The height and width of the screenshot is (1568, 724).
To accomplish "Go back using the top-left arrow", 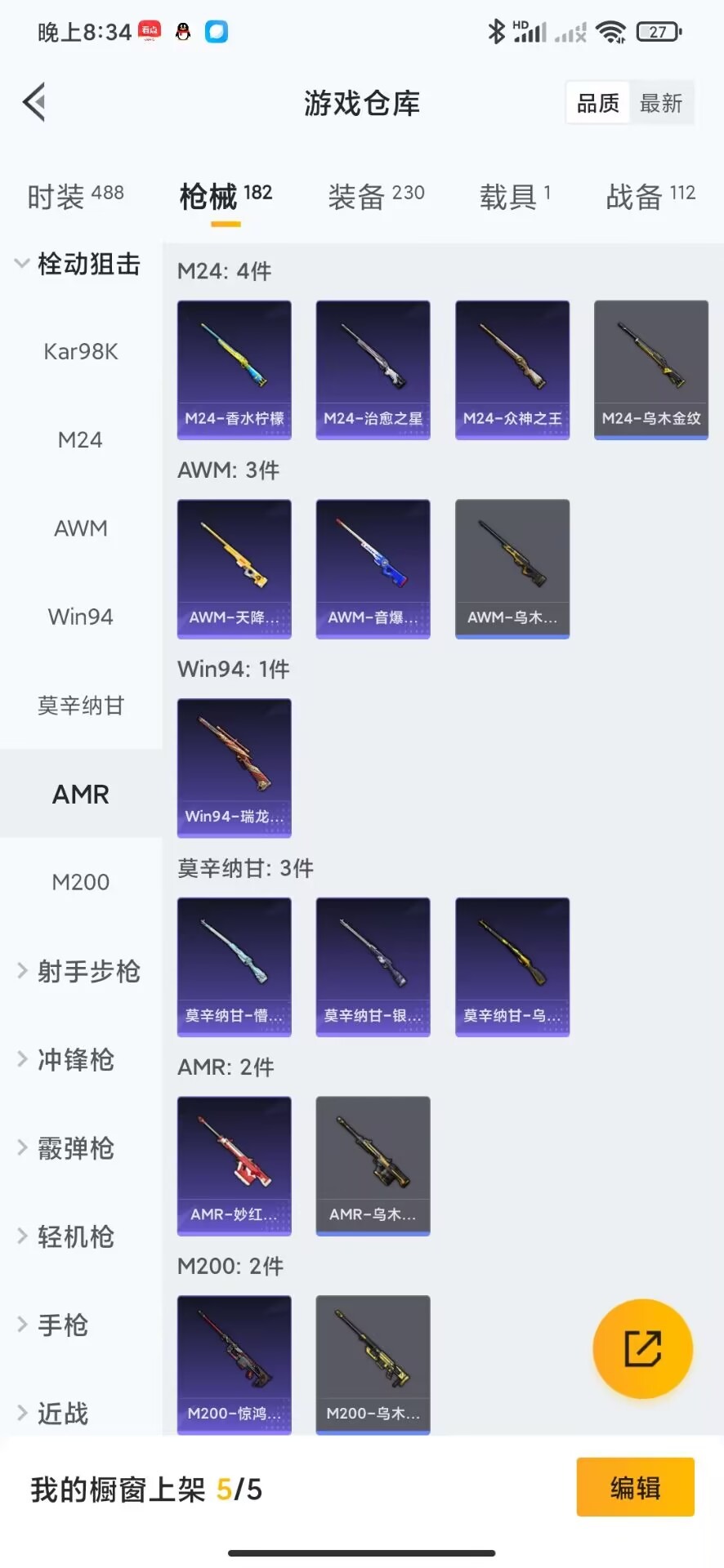I will (34, 103).
